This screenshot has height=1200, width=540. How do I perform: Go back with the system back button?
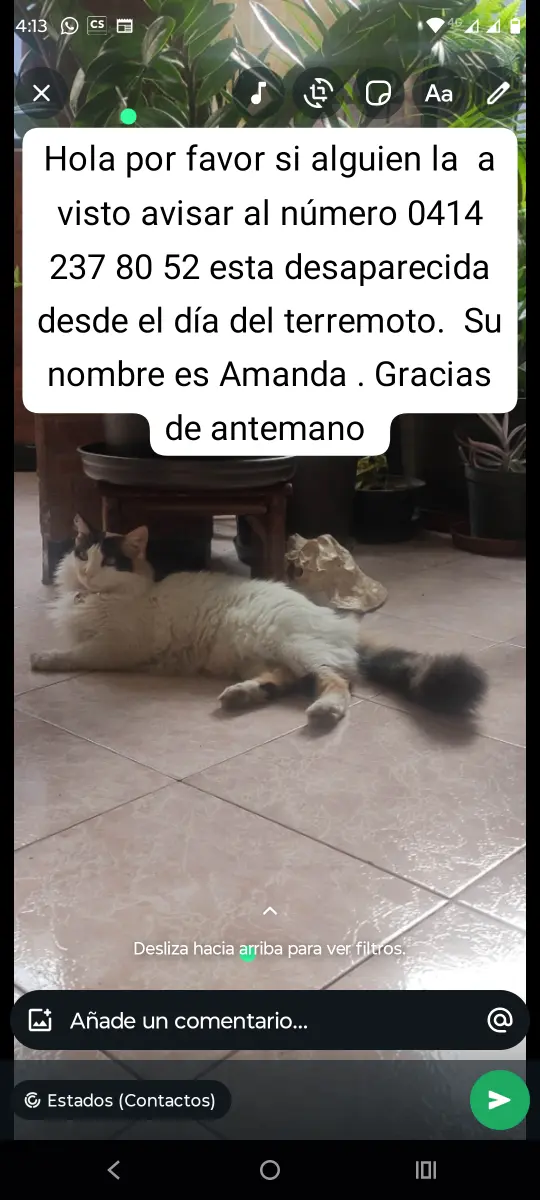click(x=113, y=1169)
